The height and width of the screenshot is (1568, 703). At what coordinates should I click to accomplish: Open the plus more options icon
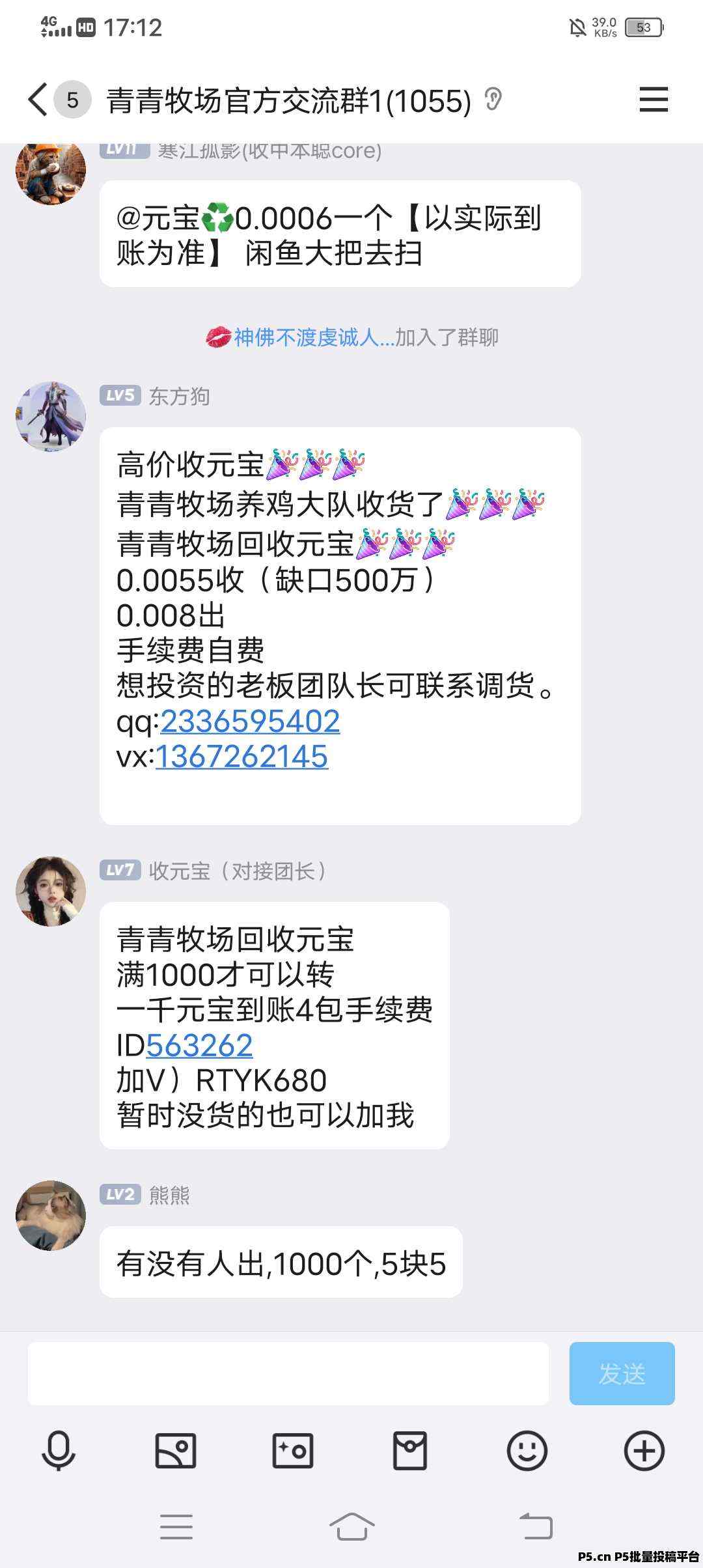(644, 1451)
